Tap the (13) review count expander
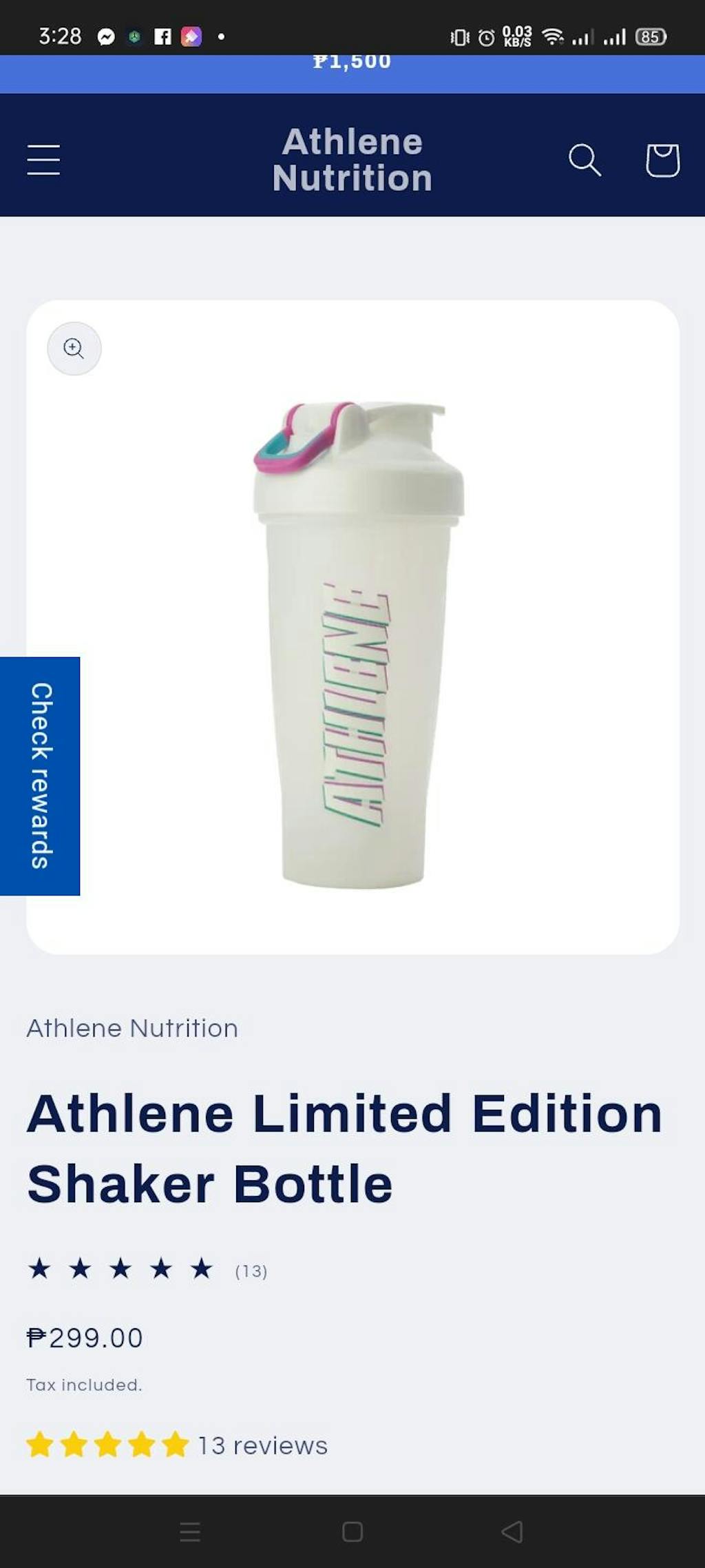 (251, 1271)
